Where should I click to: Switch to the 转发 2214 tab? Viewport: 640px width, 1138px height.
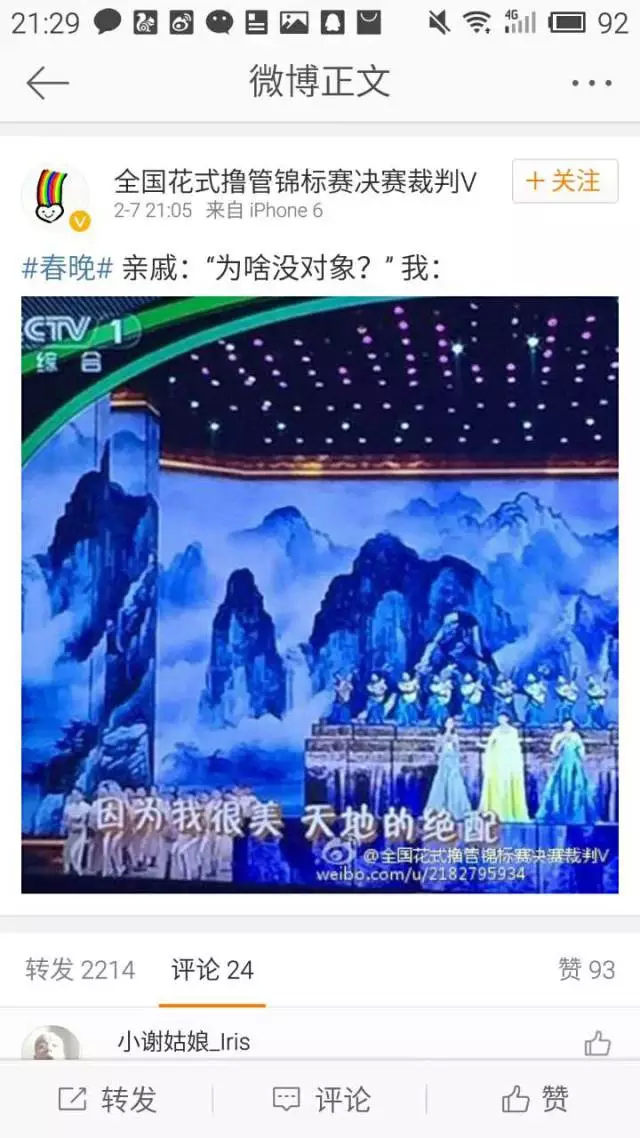(x=80, y=969)
